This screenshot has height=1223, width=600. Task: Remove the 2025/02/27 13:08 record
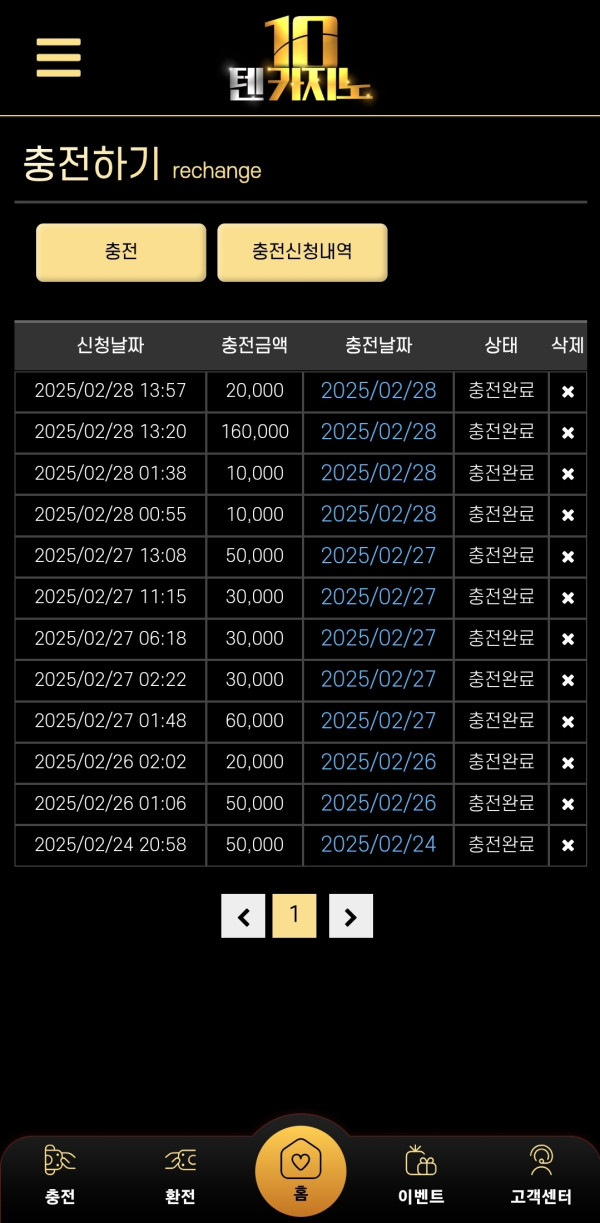568,557
